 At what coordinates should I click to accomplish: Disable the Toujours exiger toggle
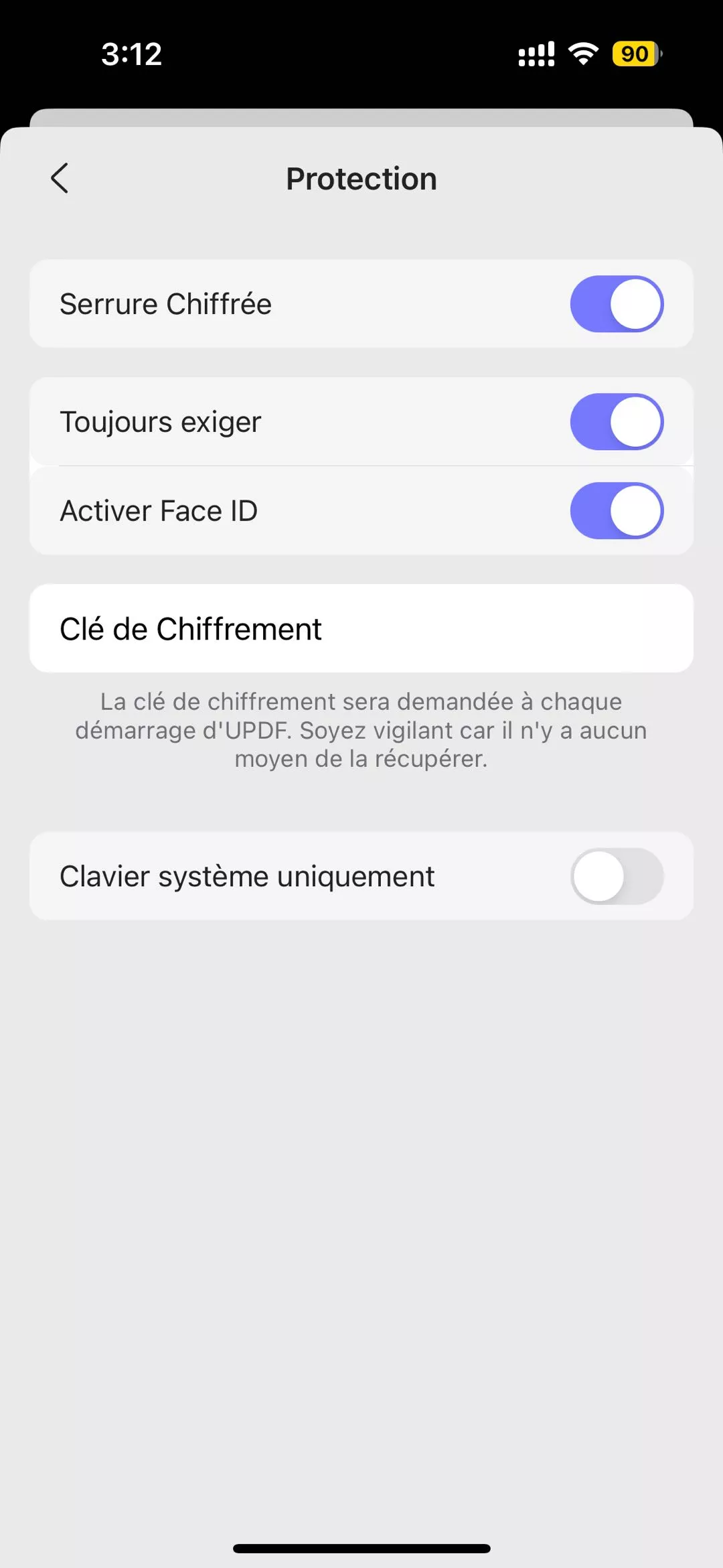coord(616,422)
